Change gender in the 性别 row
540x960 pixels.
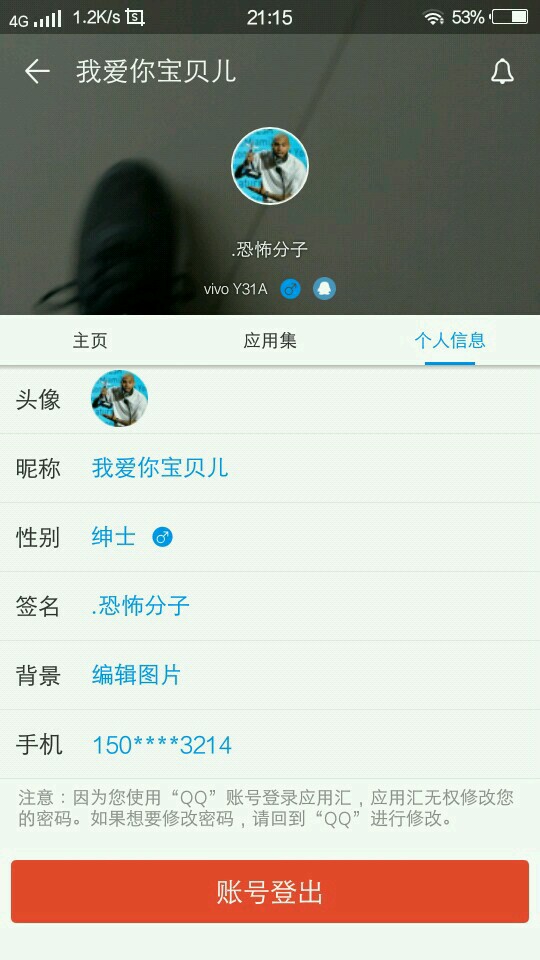270,538
